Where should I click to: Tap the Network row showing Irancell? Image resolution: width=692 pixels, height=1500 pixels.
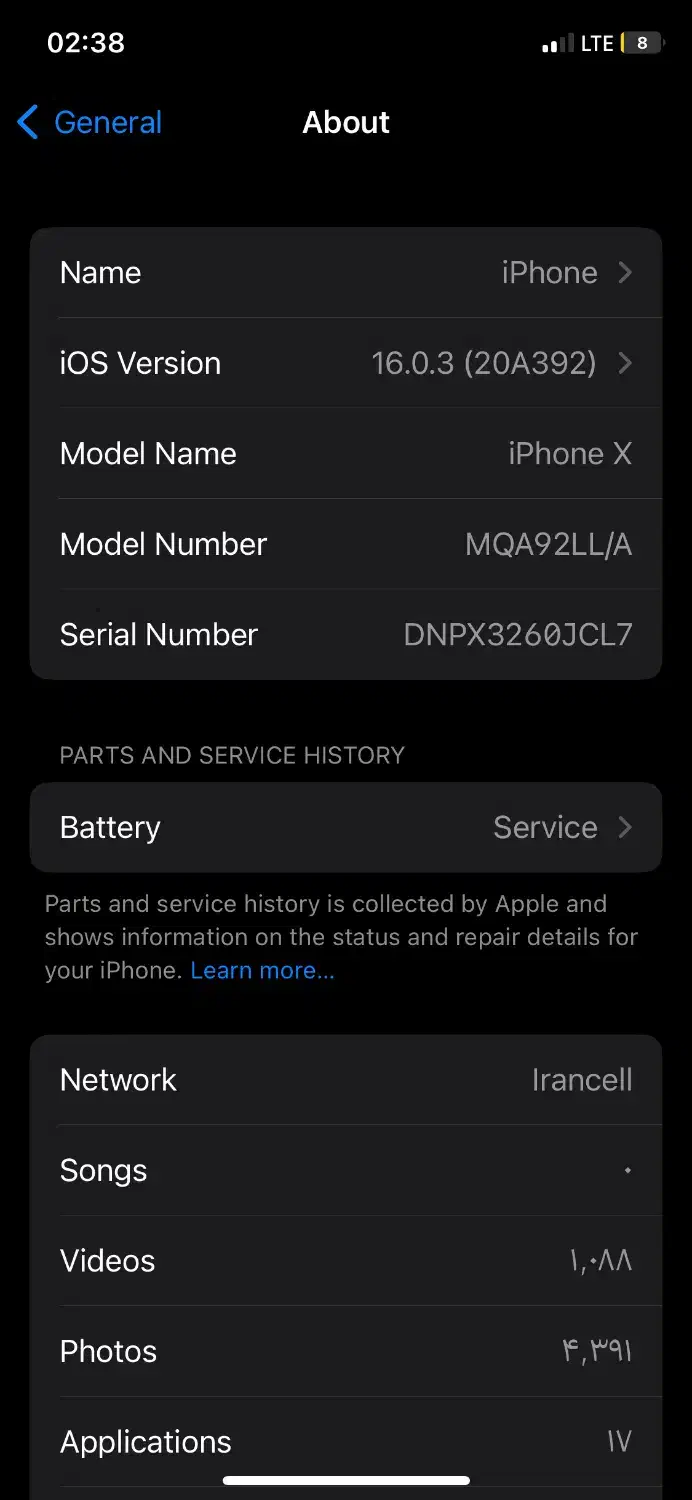[x=346, y=1080]
